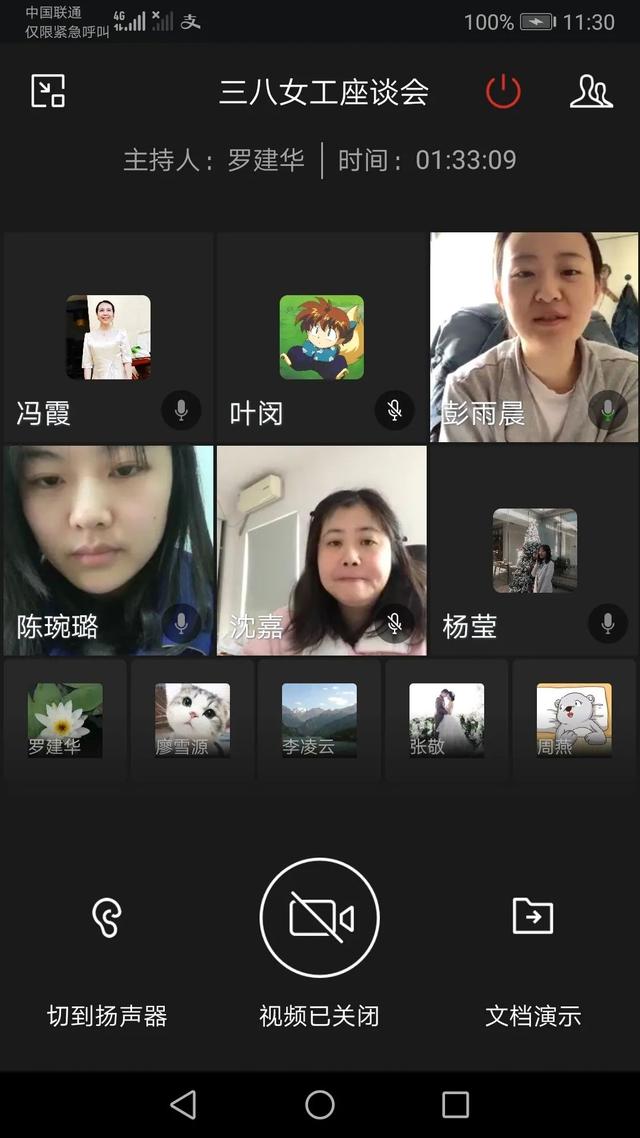Screen dimensions: 640x1138
Task: Tap 李凌云's participant thumbnail
Action: pos(319,719)
